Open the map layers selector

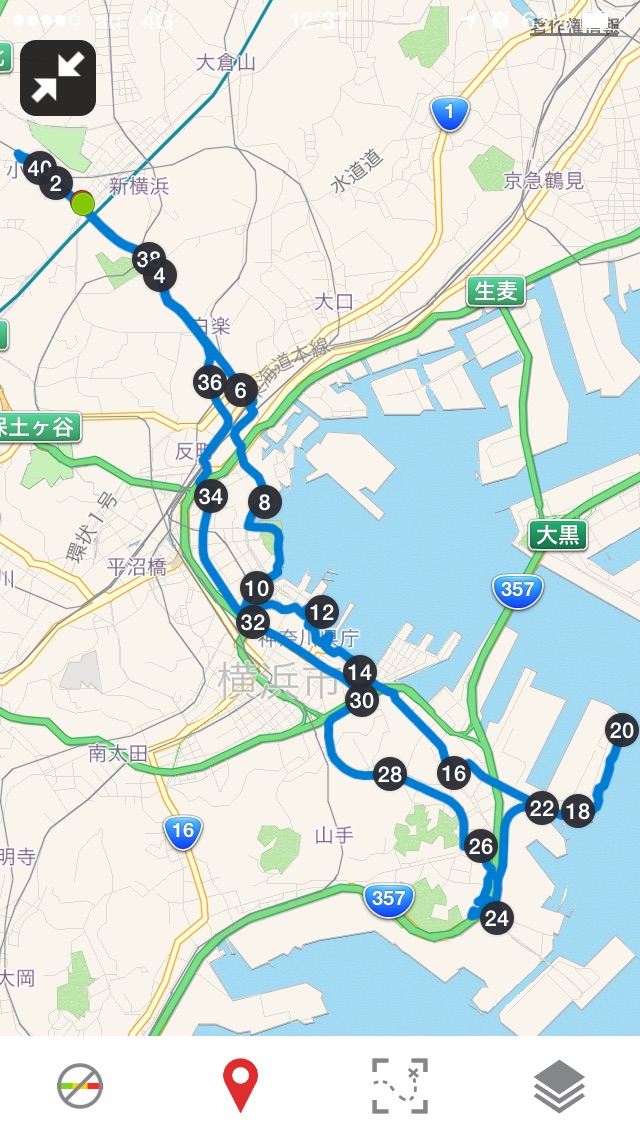click(560, 1086)
